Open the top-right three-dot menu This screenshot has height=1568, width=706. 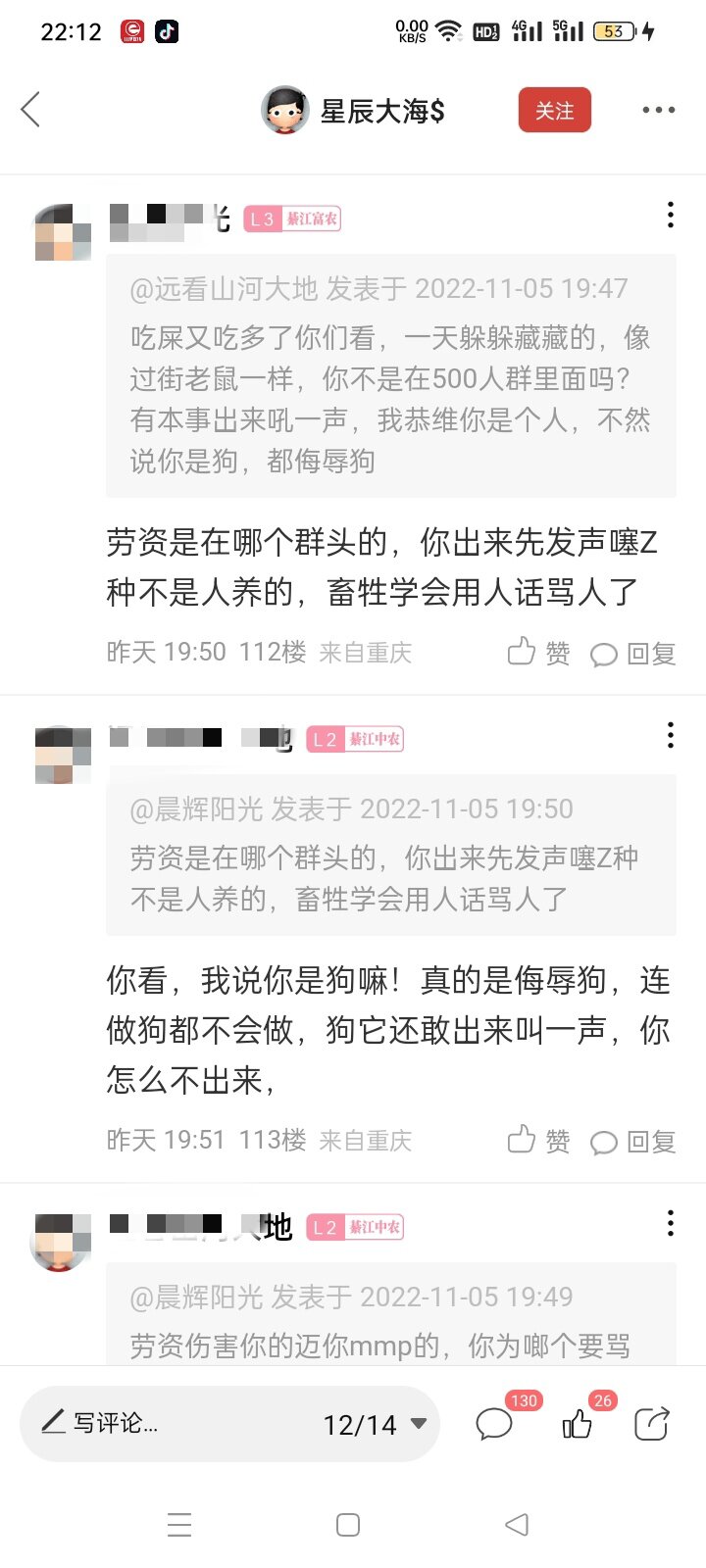coord(658,110)
